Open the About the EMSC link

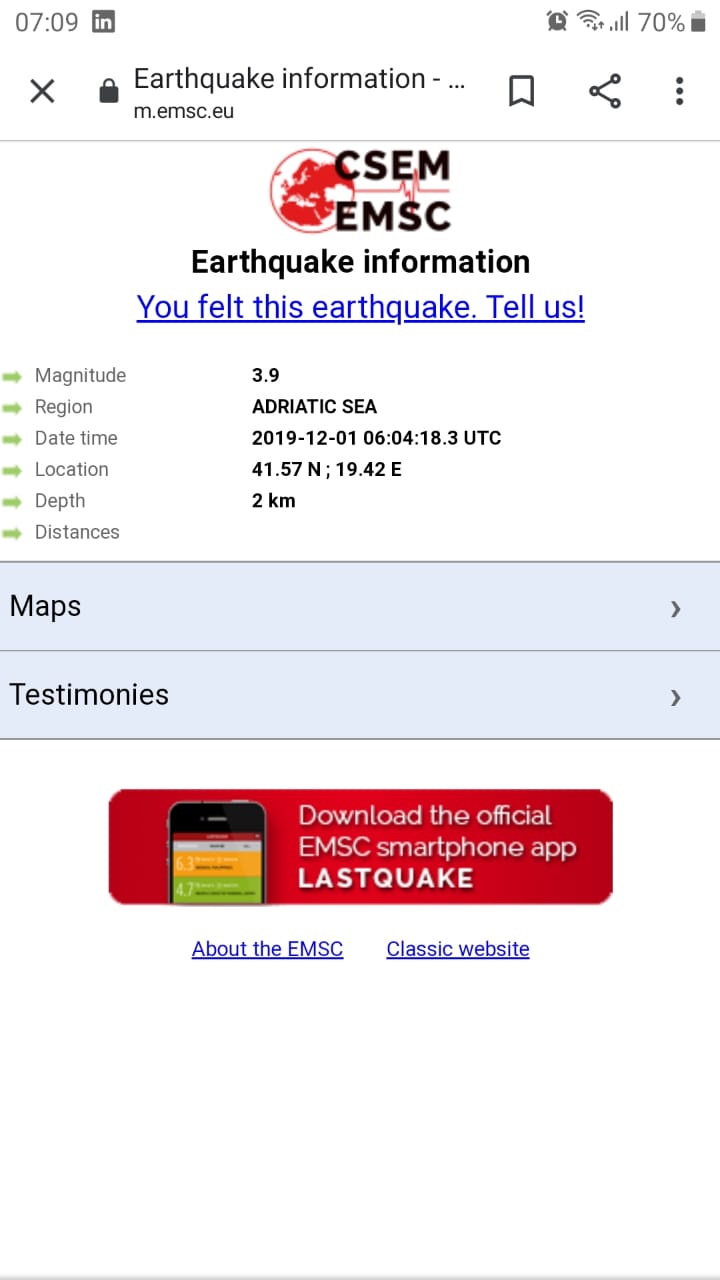pos(267,949)
